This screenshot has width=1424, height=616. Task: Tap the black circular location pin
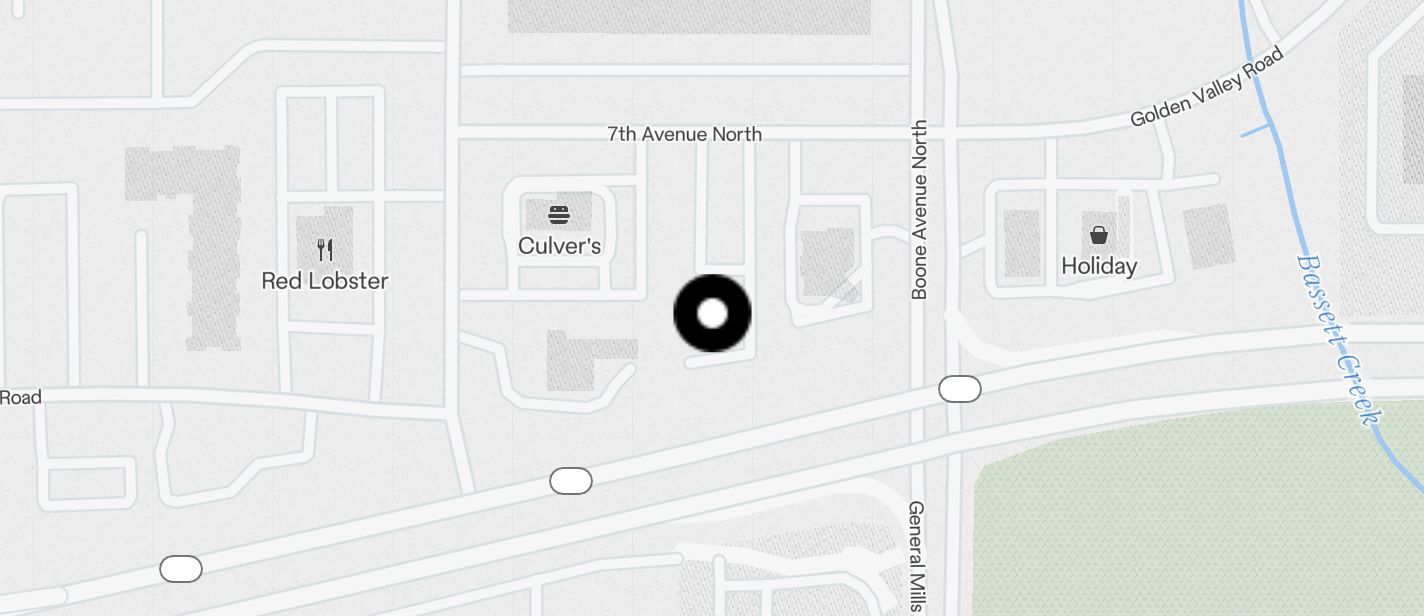click(x=712, y=314)
